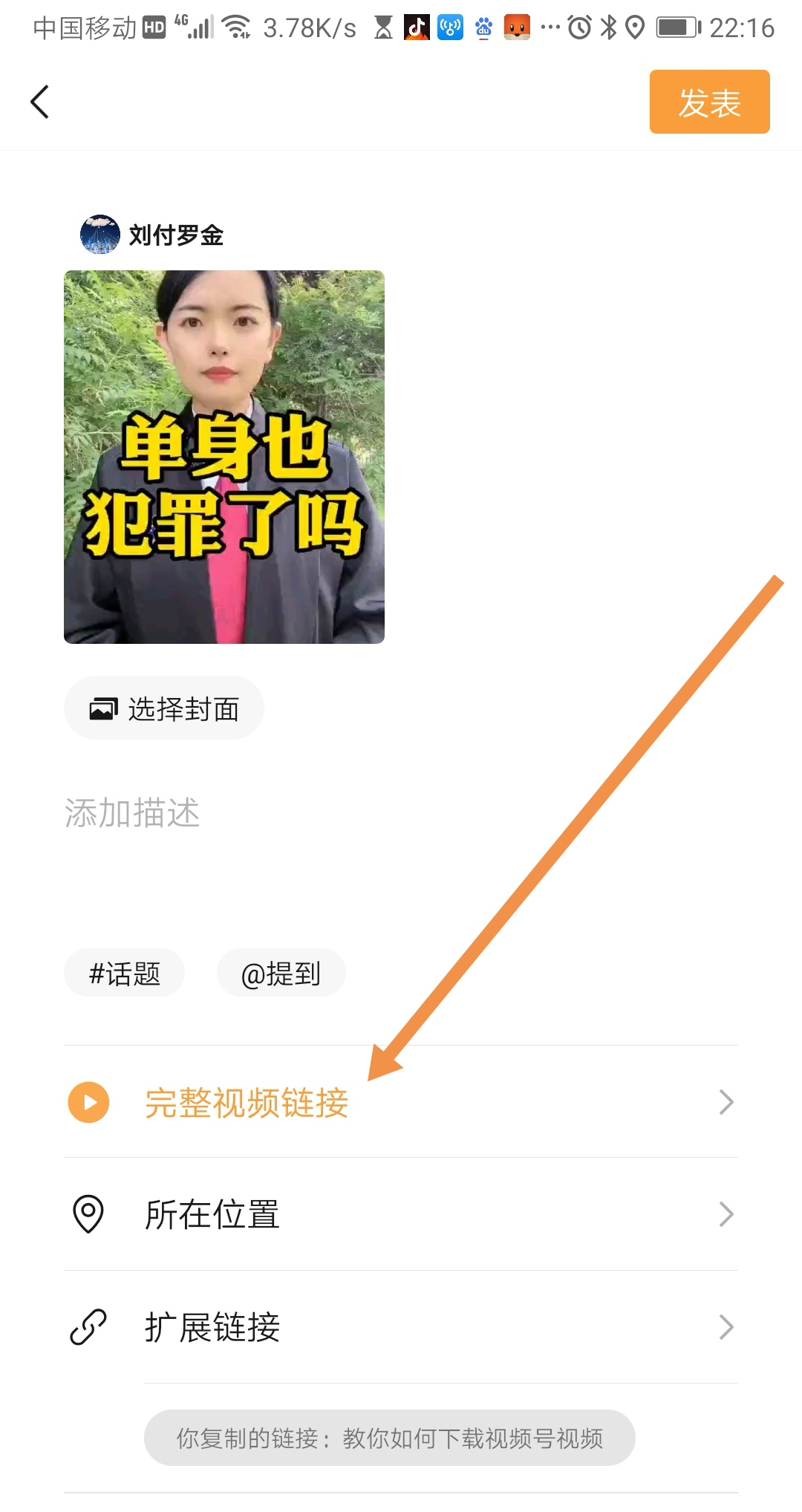Expand the 扩展链接 row via its chevron
This screenshot has width=802, height=1512.
[726, 1327]
